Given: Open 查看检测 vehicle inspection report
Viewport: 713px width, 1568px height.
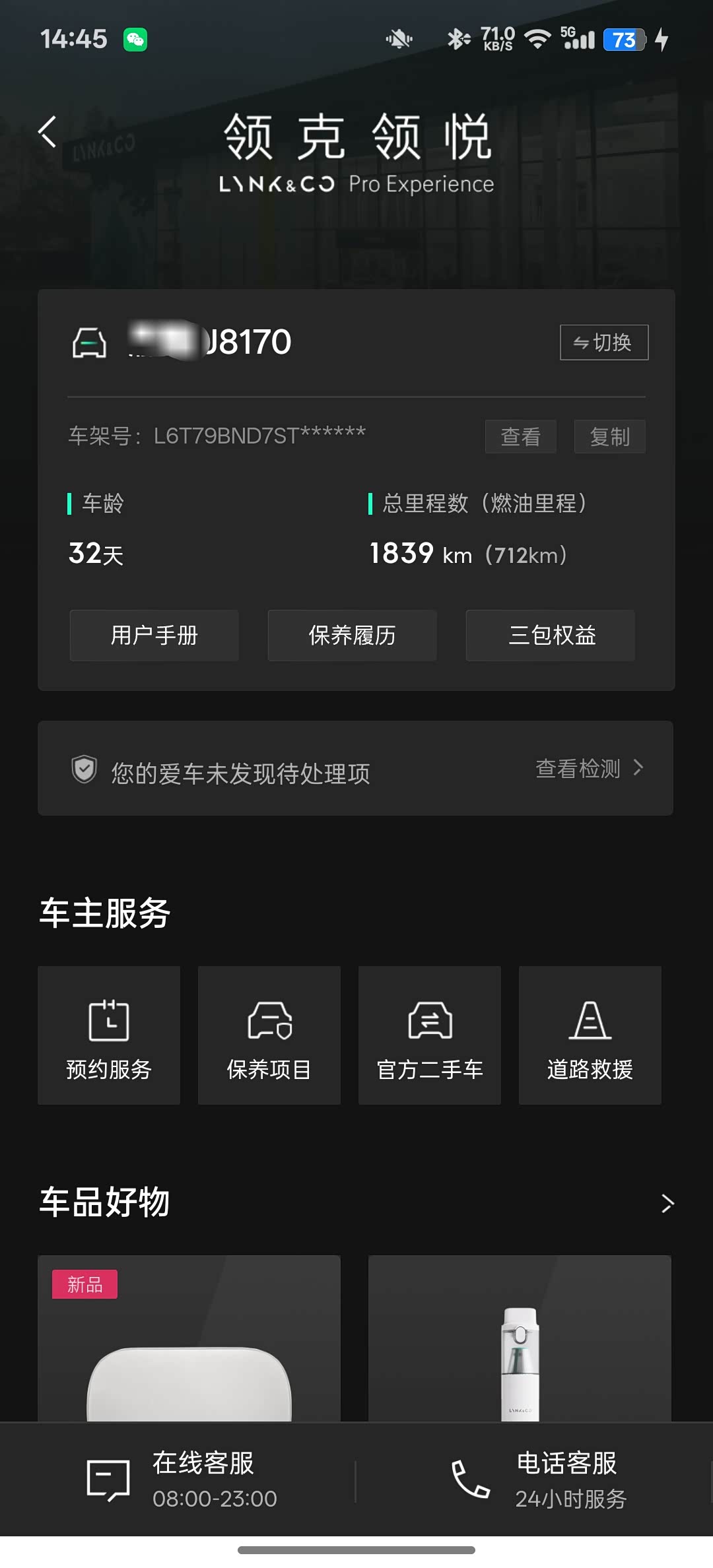Looking at the screenshot, I should point(589,769).
